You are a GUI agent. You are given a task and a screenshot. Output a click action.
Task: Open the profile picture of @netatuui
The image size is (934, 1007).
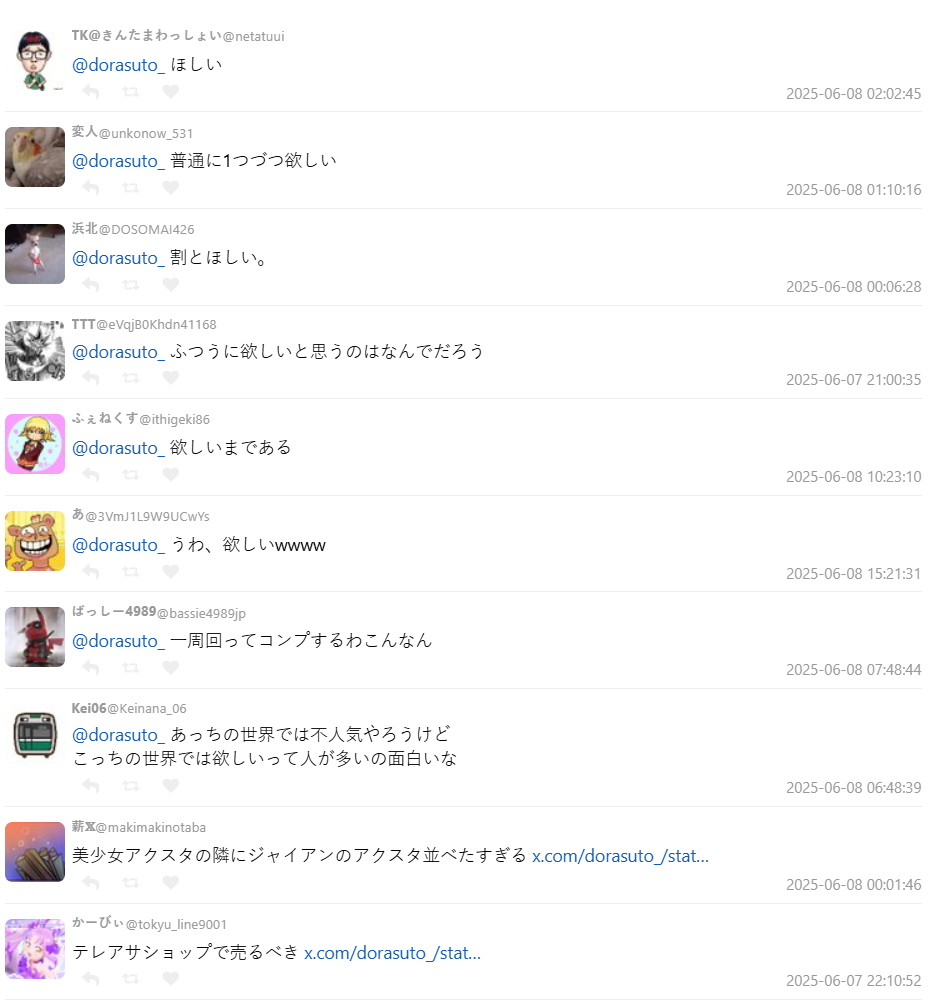click(x=35, y=60)
